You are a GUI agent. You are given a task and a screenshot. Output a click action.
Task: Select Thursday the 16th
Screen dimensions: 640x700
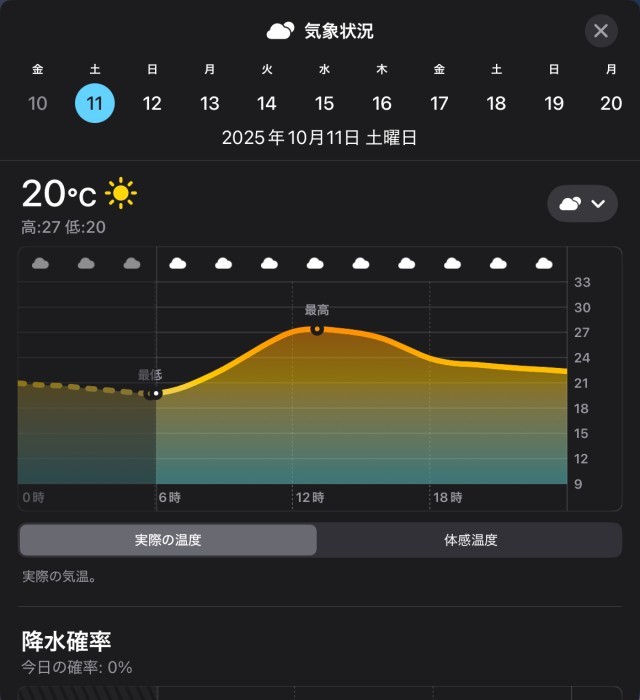click(x=382, y=103)
